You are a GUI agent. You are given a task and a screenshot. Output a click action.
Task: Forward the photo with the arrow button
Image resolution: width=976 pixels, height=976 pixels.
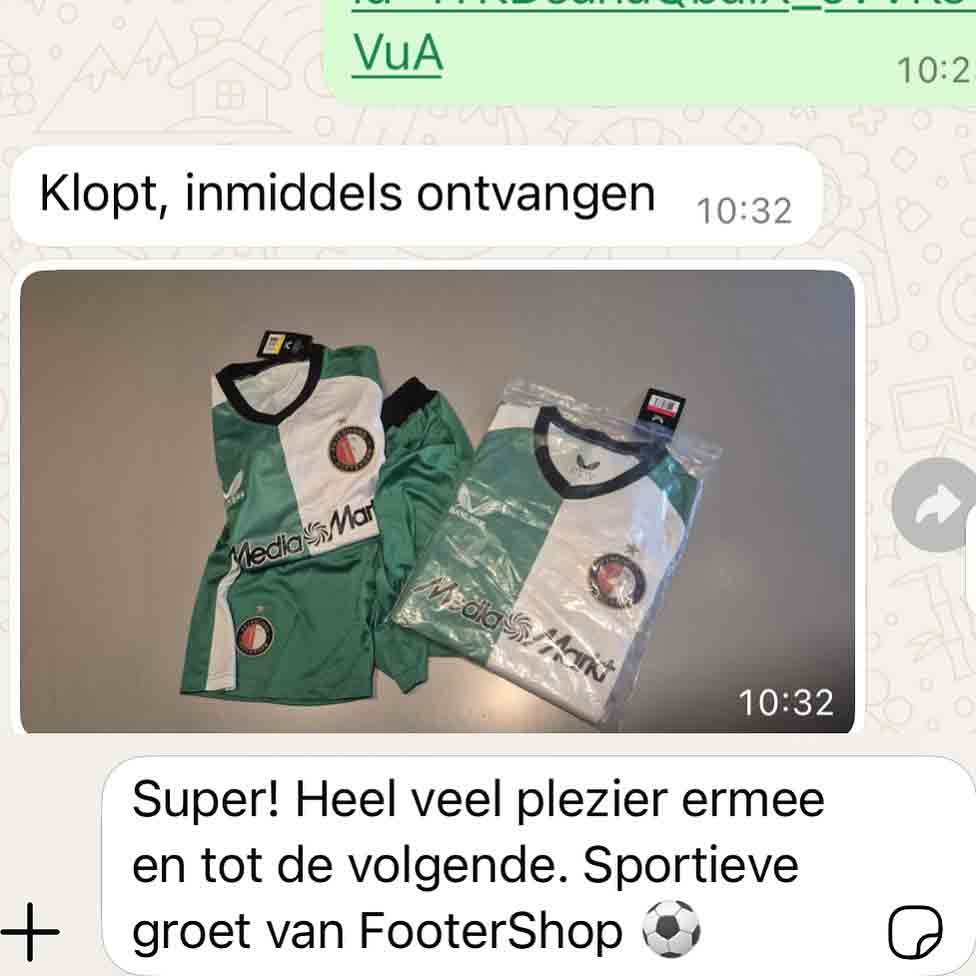tap(933, 506)
